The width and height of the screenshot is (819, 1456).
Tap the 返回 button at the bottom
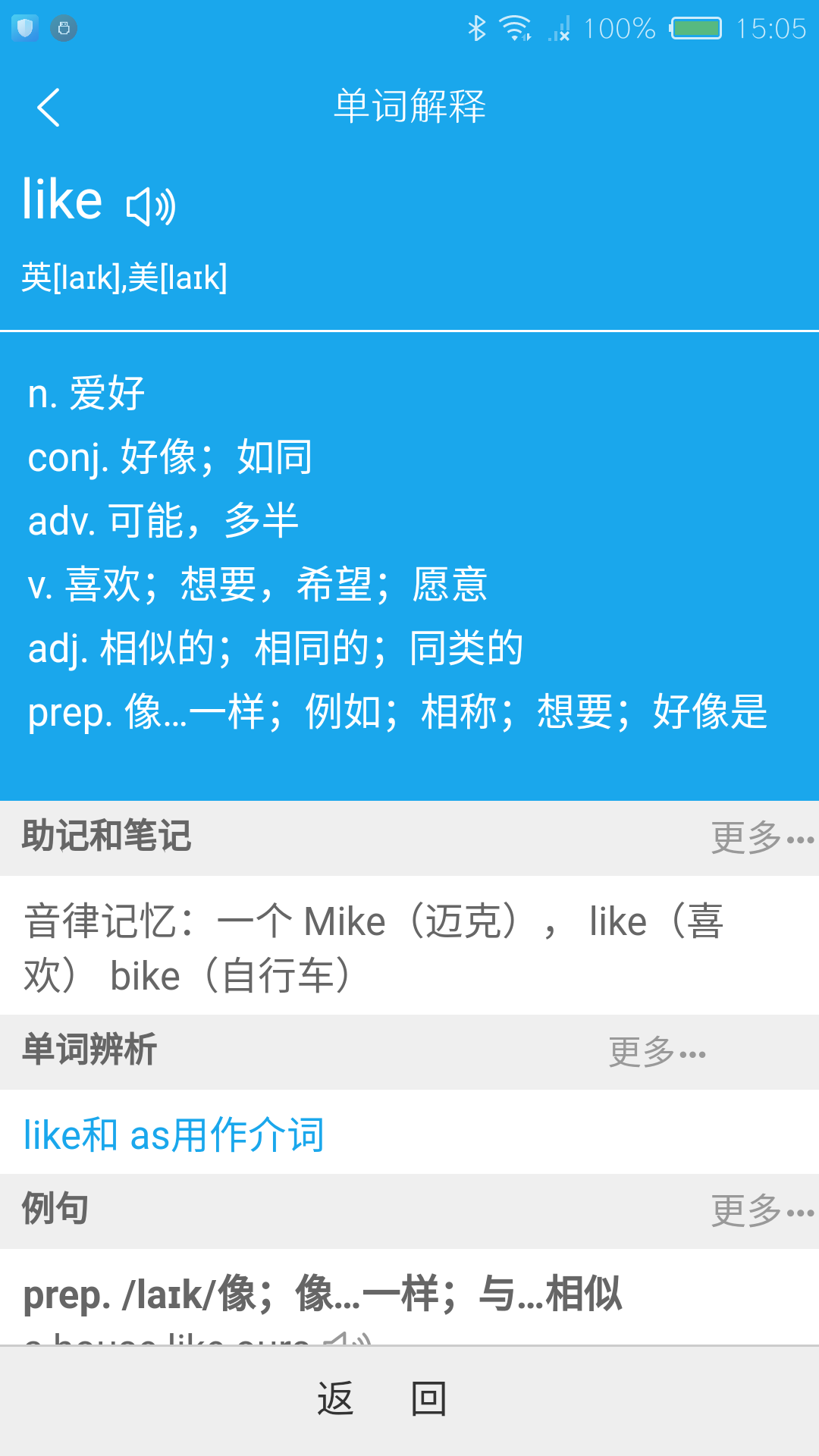[x=382, y=1398]
